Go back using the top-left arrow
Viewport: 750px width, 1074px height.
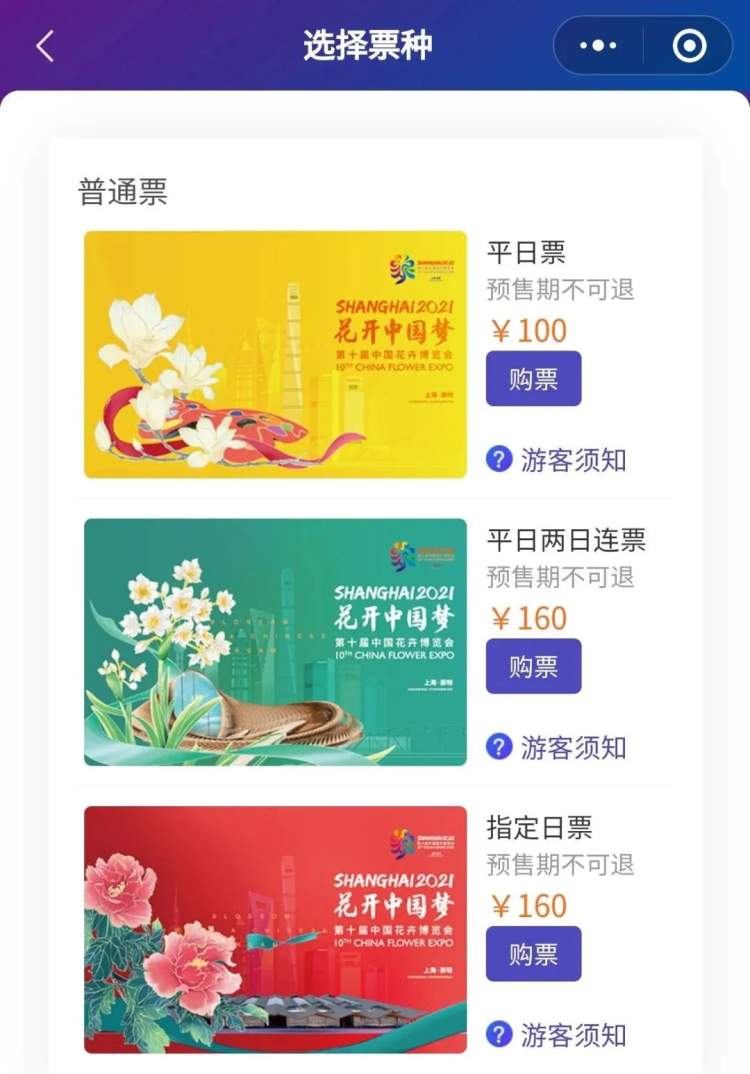[45, 46]
